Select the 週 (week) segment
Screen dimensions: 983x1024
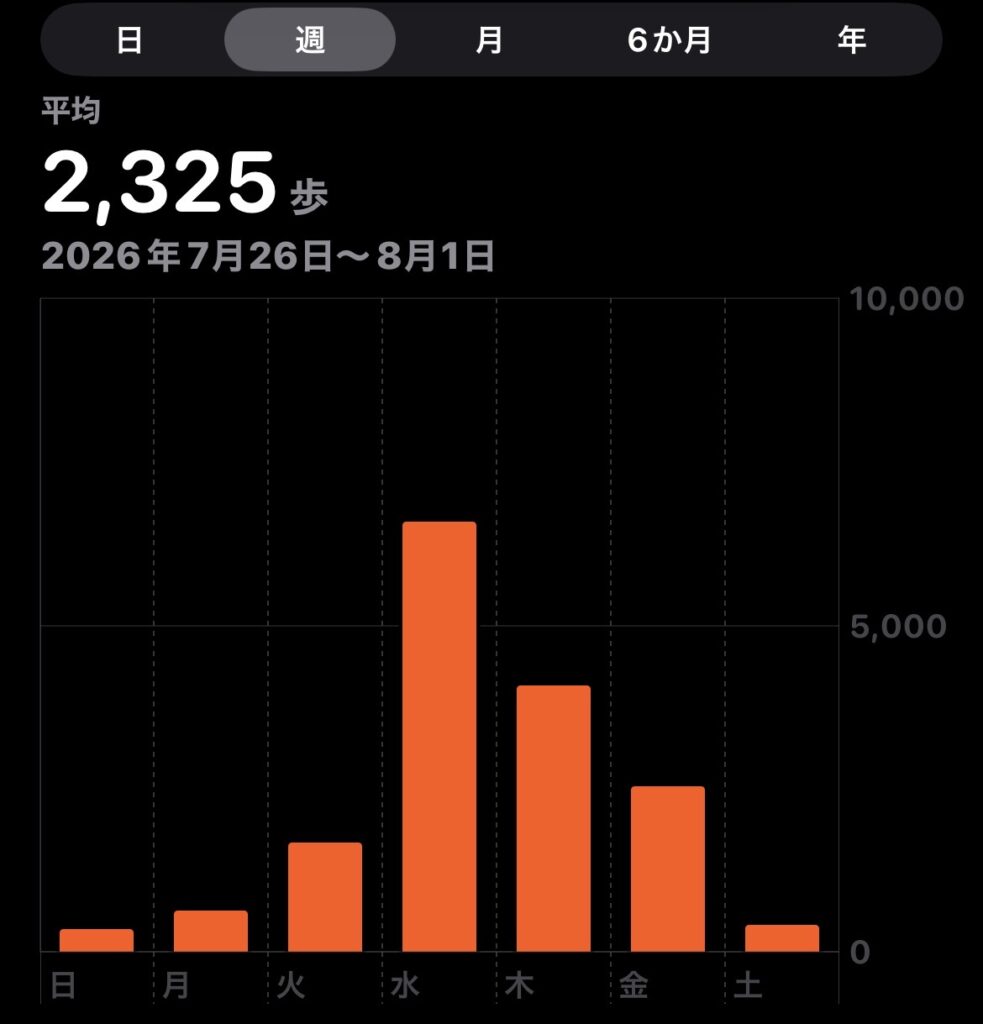click(310, 40)
